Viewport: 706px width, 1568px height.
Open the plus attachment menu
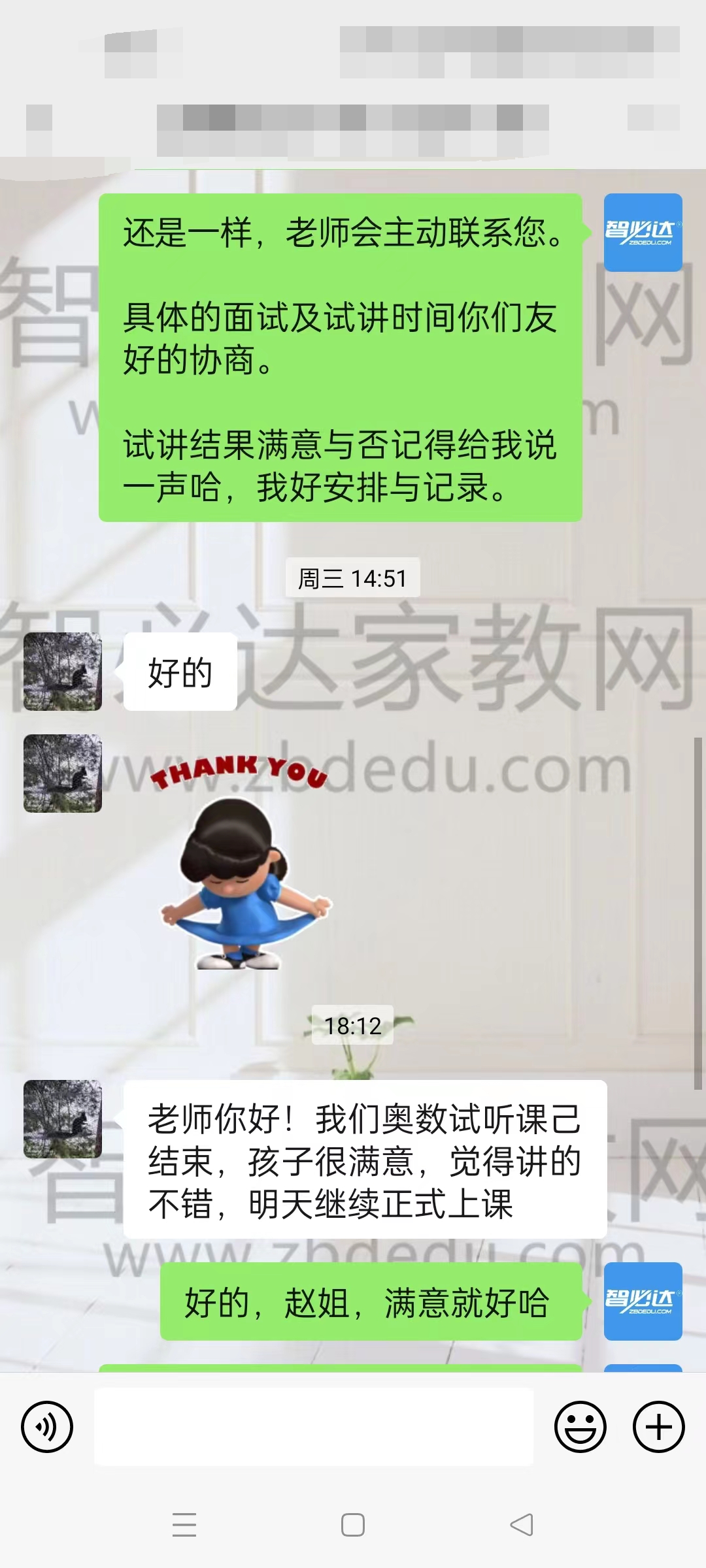pyautogui.click(x=658, y=1427)
